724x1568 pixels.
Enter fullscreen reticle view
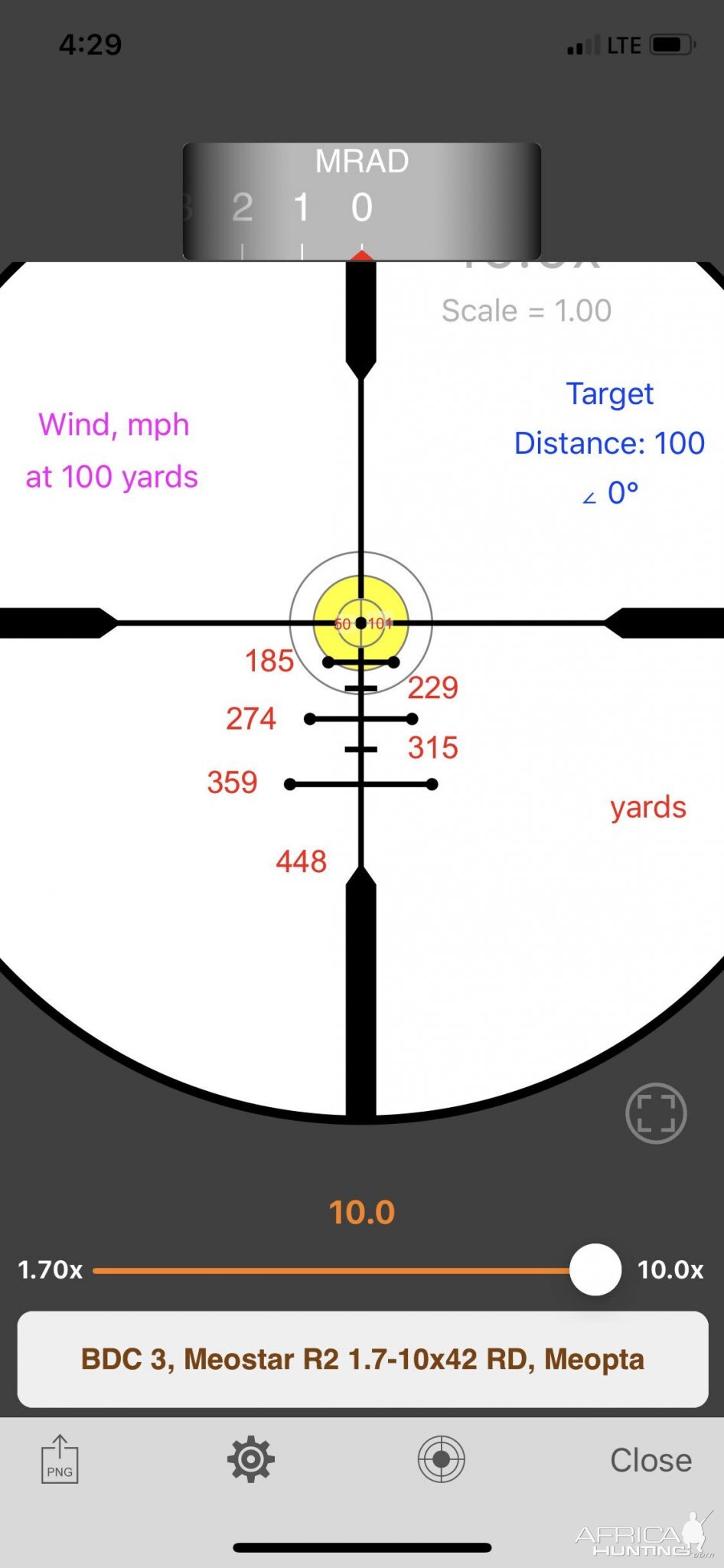click(656, 1113)
